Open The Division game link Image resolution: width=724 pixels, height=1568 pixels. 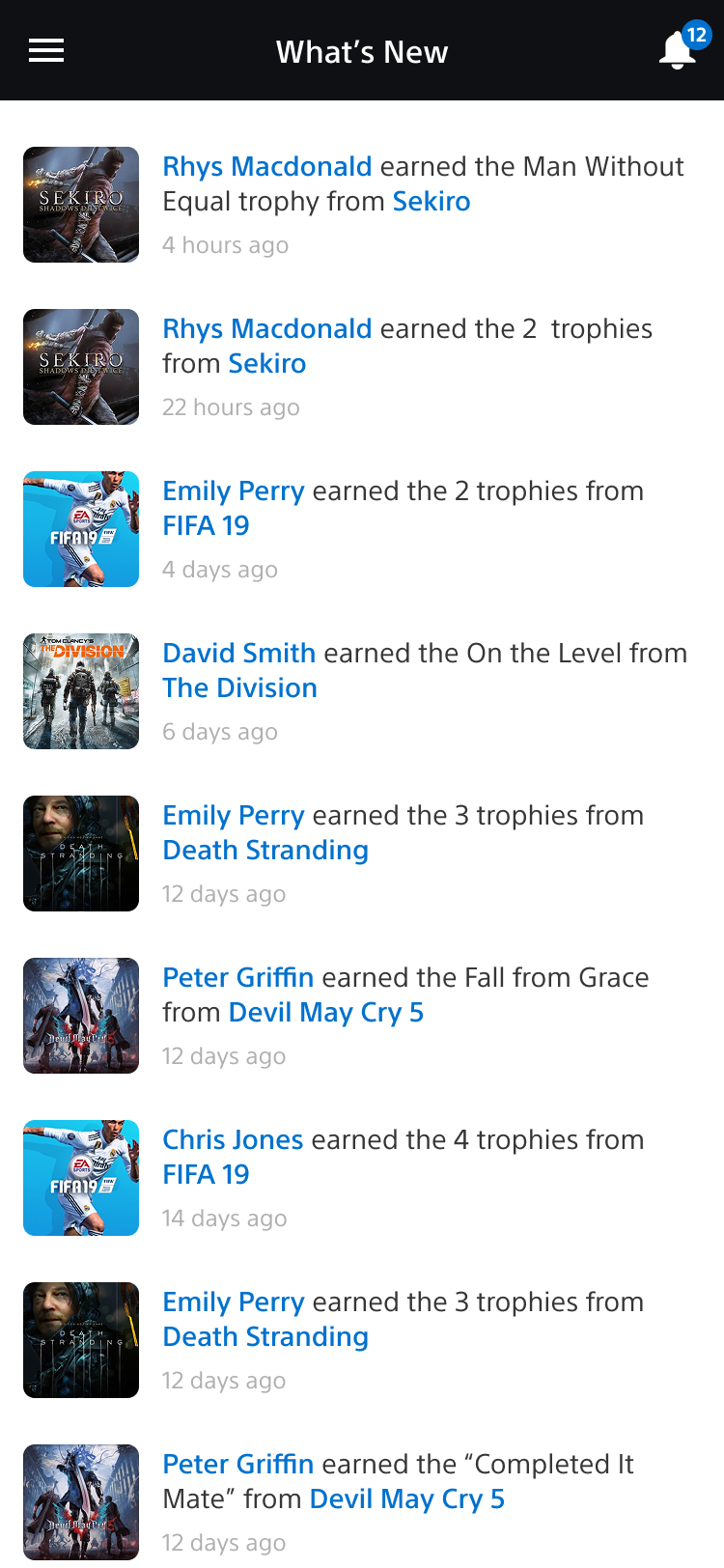click(x=239, y=688)
